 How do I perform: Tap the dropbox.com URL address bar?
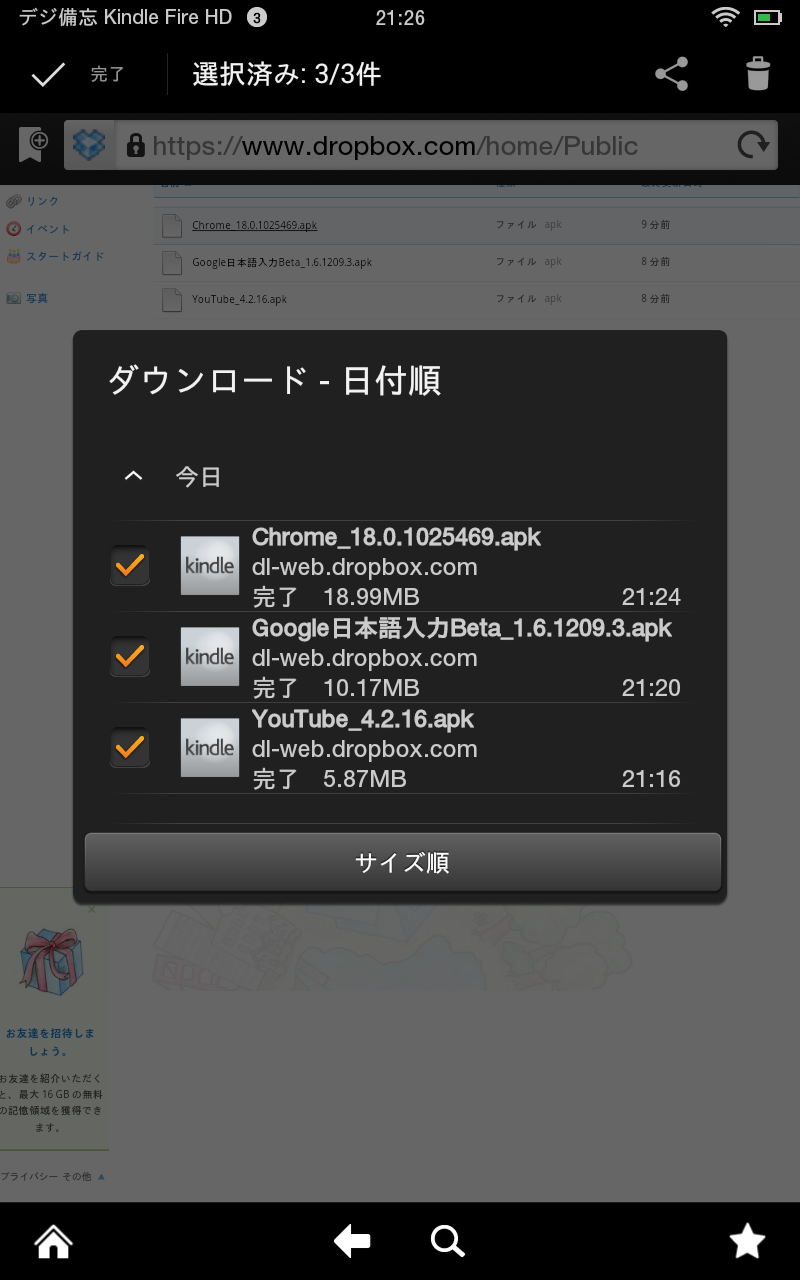tap(421, 147)
